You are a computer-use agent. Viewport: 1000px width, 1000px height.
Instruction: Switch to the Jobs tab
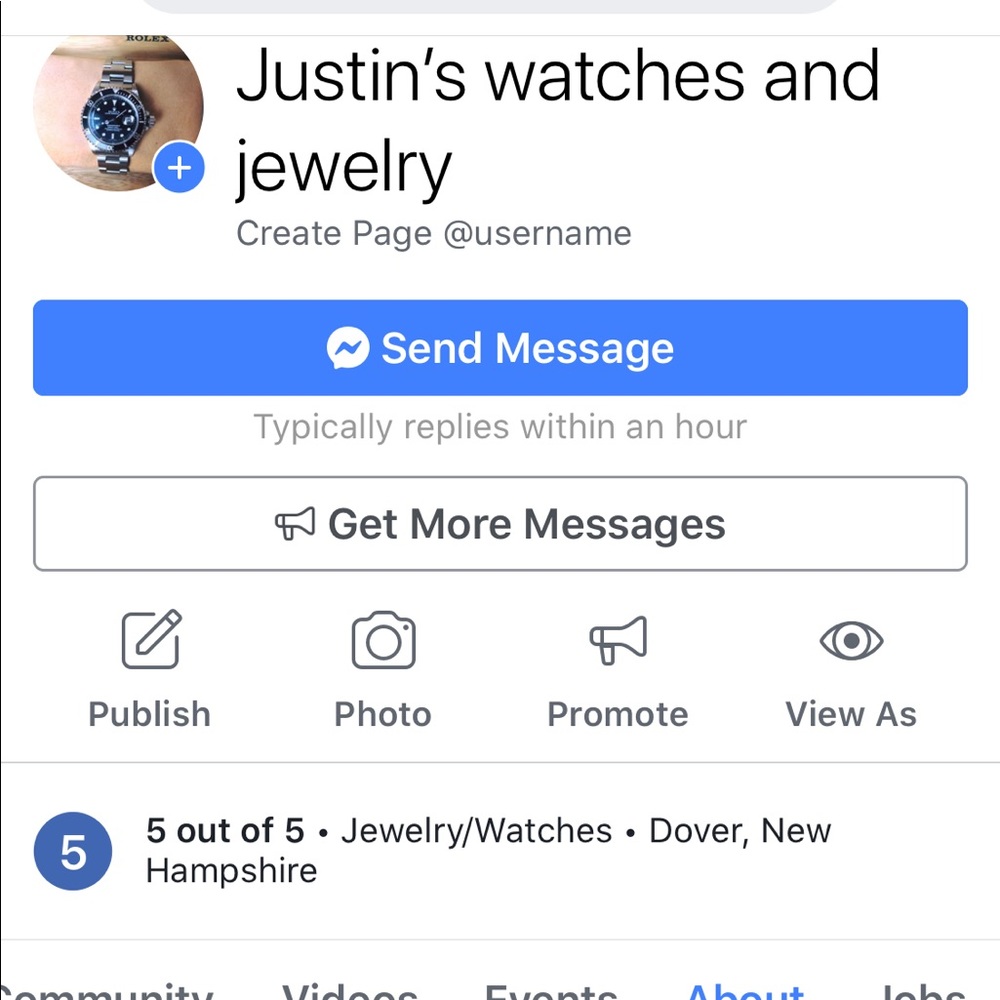(x=920, y=990)
